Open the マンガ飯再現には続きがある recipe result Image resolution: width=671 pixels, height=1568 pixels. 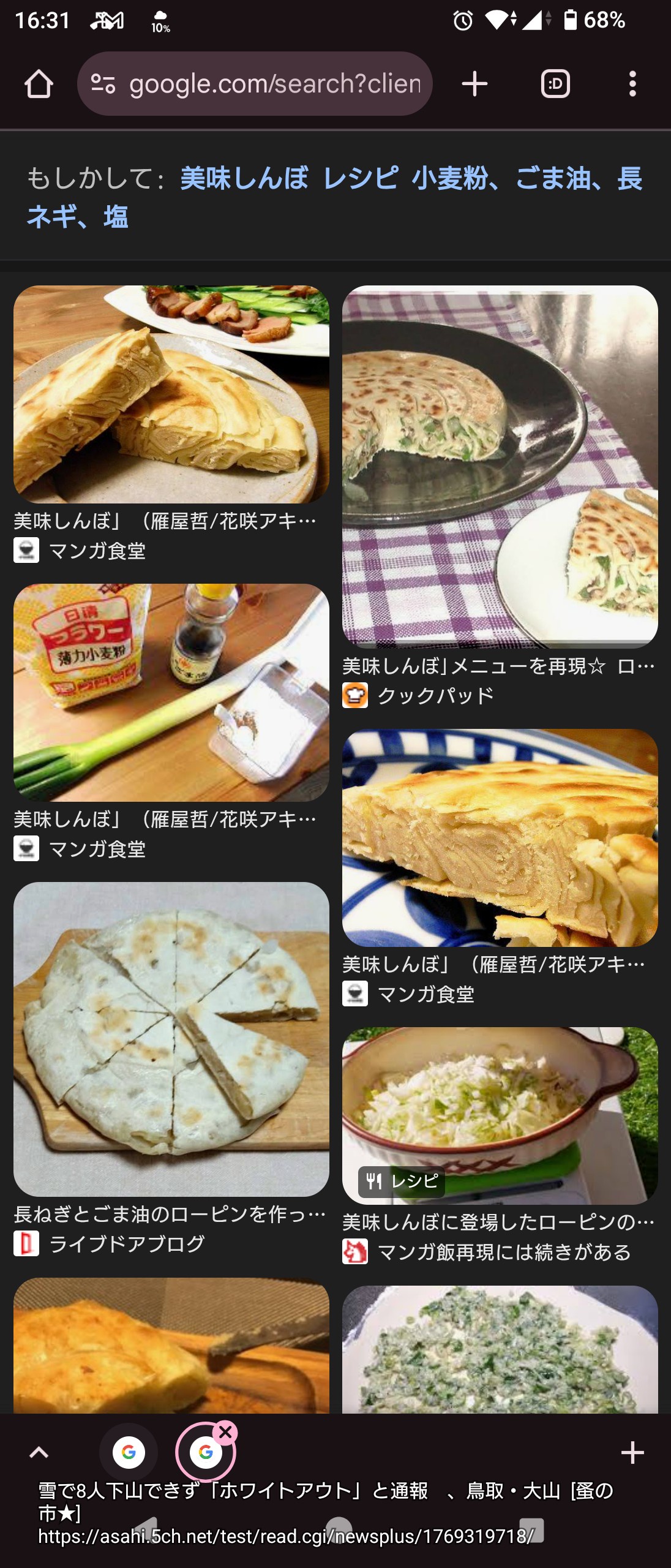(500, 1115)
